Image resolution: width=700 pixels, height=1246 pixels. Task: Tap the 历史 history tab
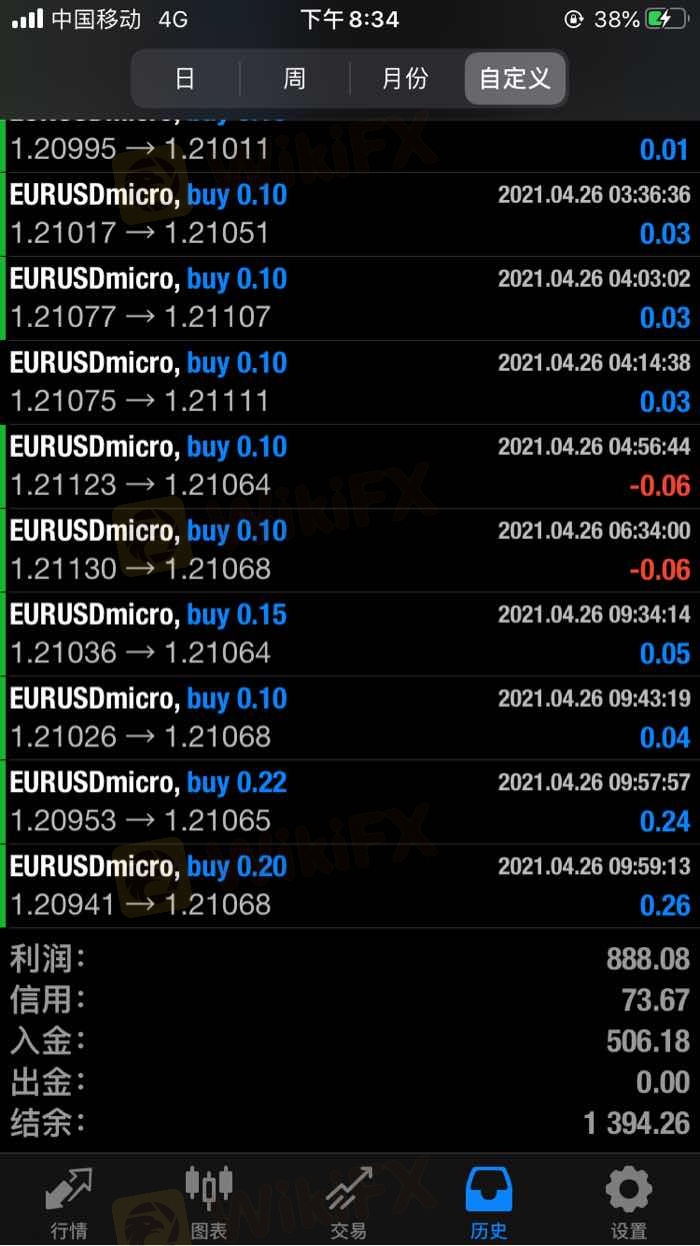coord(489,1202)
